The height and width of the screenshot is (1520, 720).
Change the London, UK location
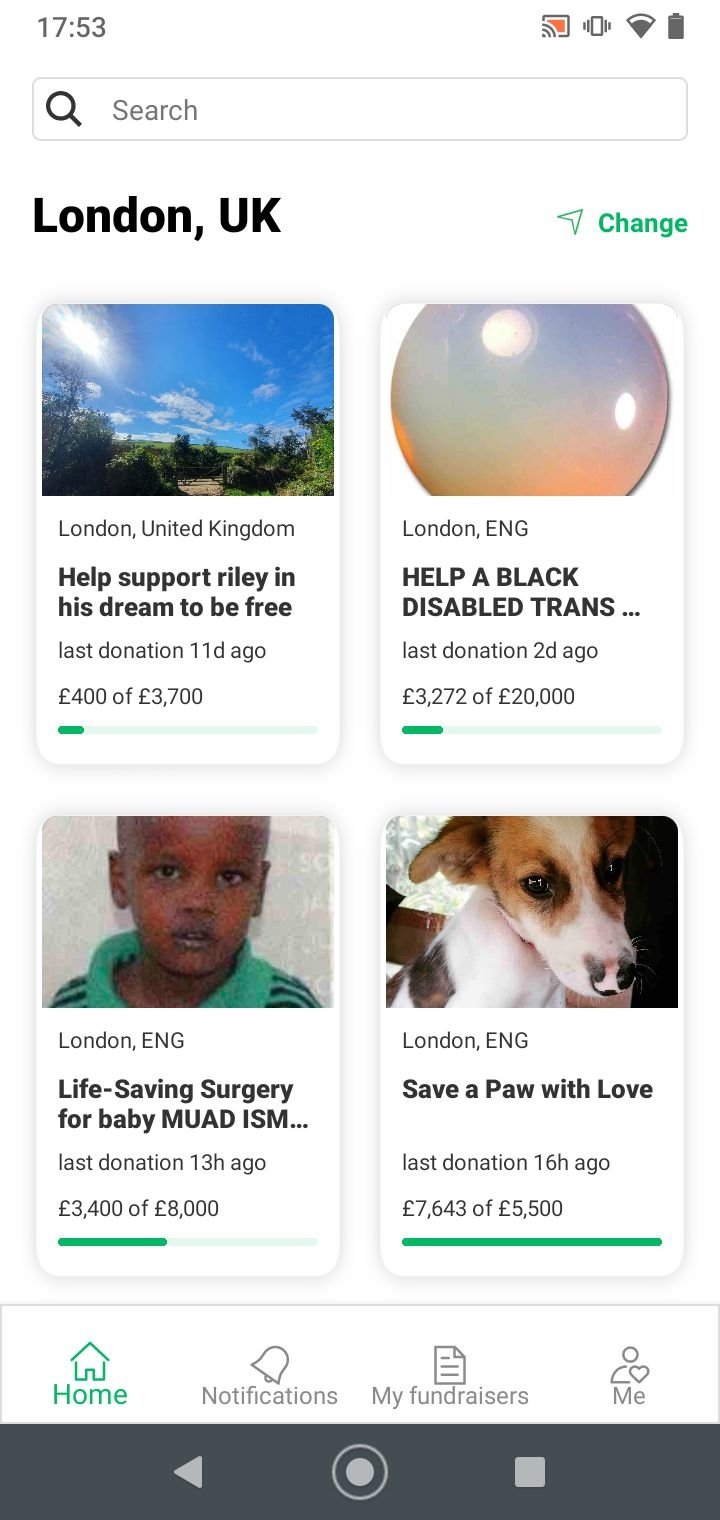pos(623,222)
